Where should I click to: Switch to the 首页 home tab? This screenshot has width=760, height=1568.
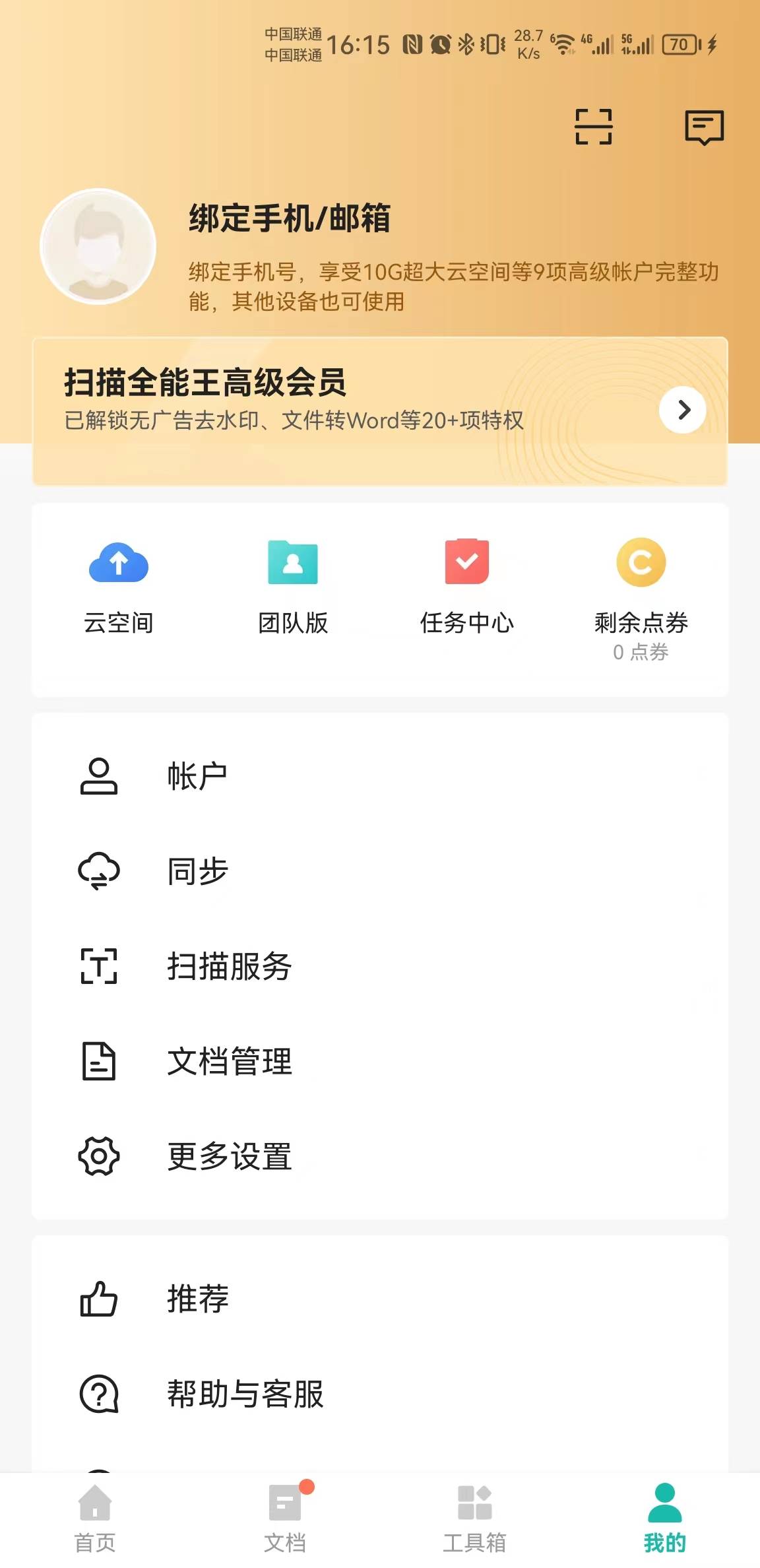(x=95, y=1519)
